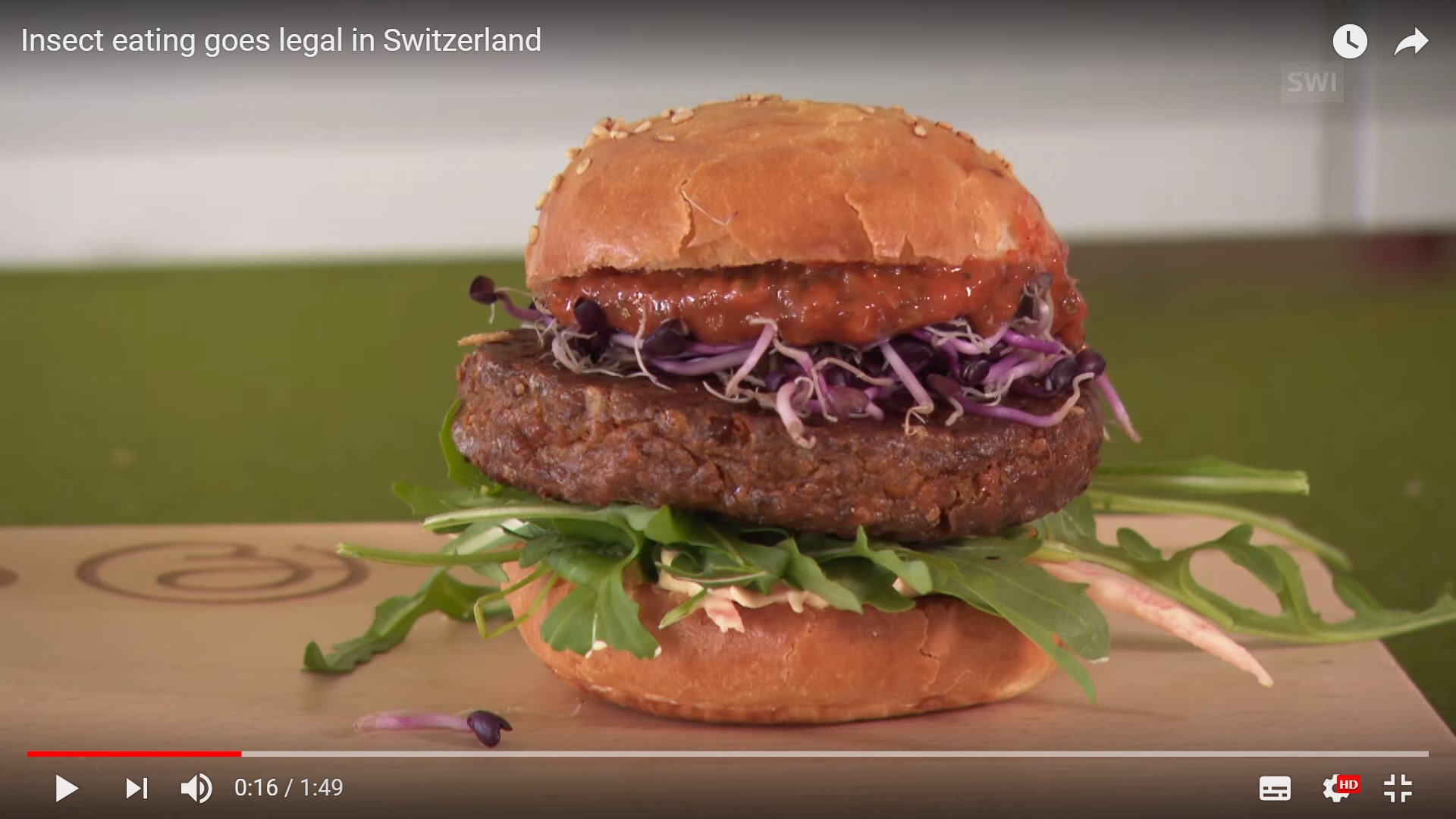This screenshot has height=819, width=1456.
Task: Skip to the next video
Action: click(x=136, y=788)
